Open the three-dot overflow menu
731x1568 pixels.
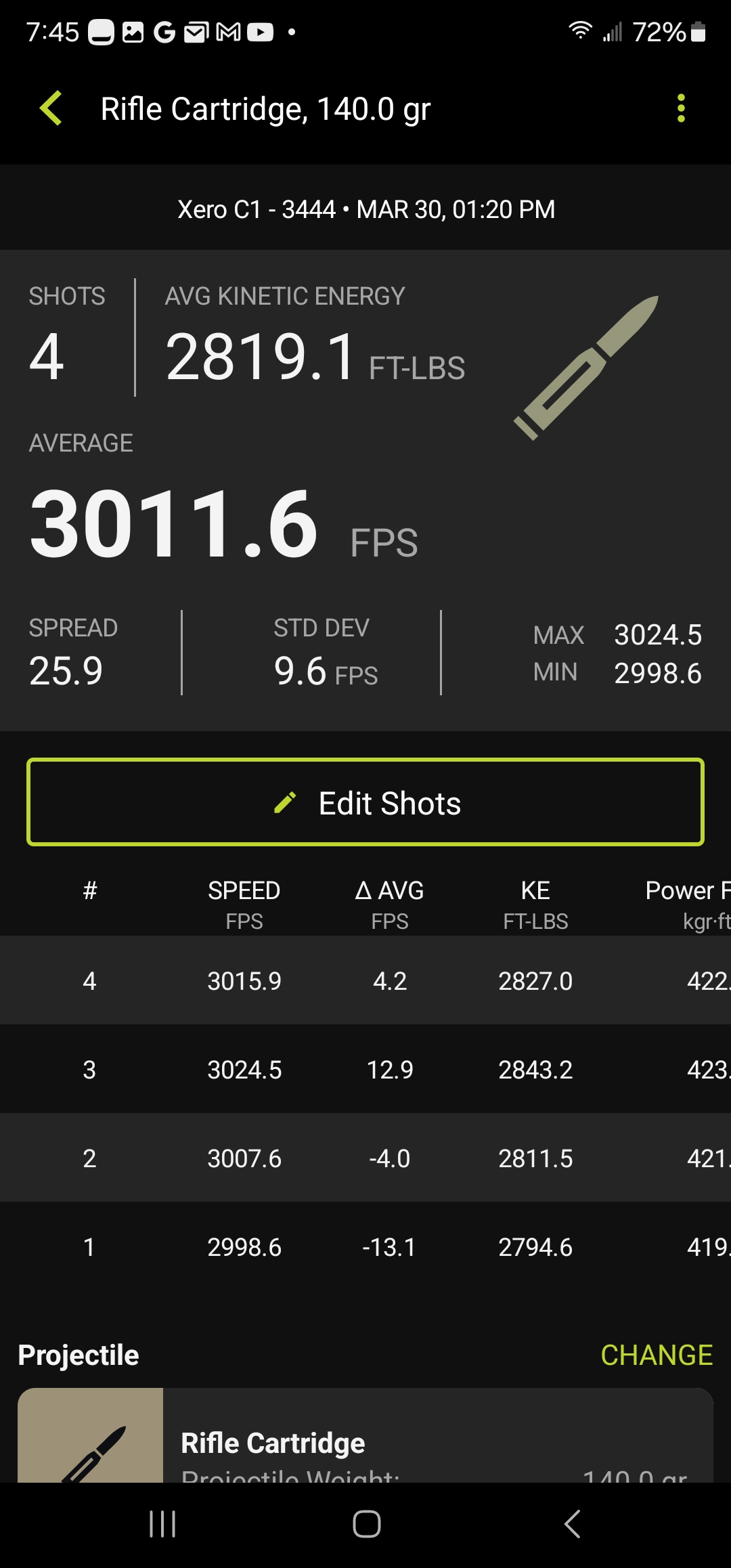tap(681, 108)
